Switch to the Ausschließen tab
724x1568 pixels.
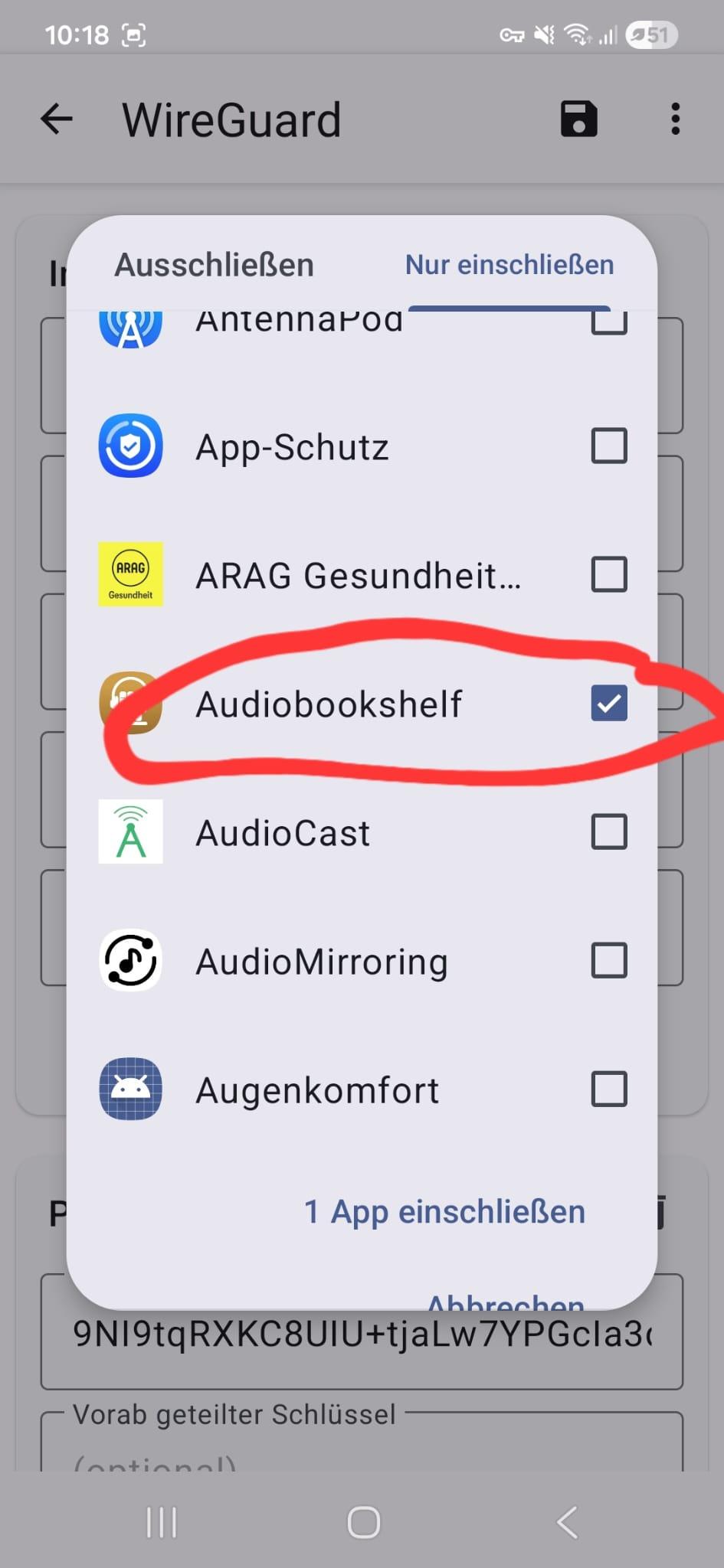[214, 266]
